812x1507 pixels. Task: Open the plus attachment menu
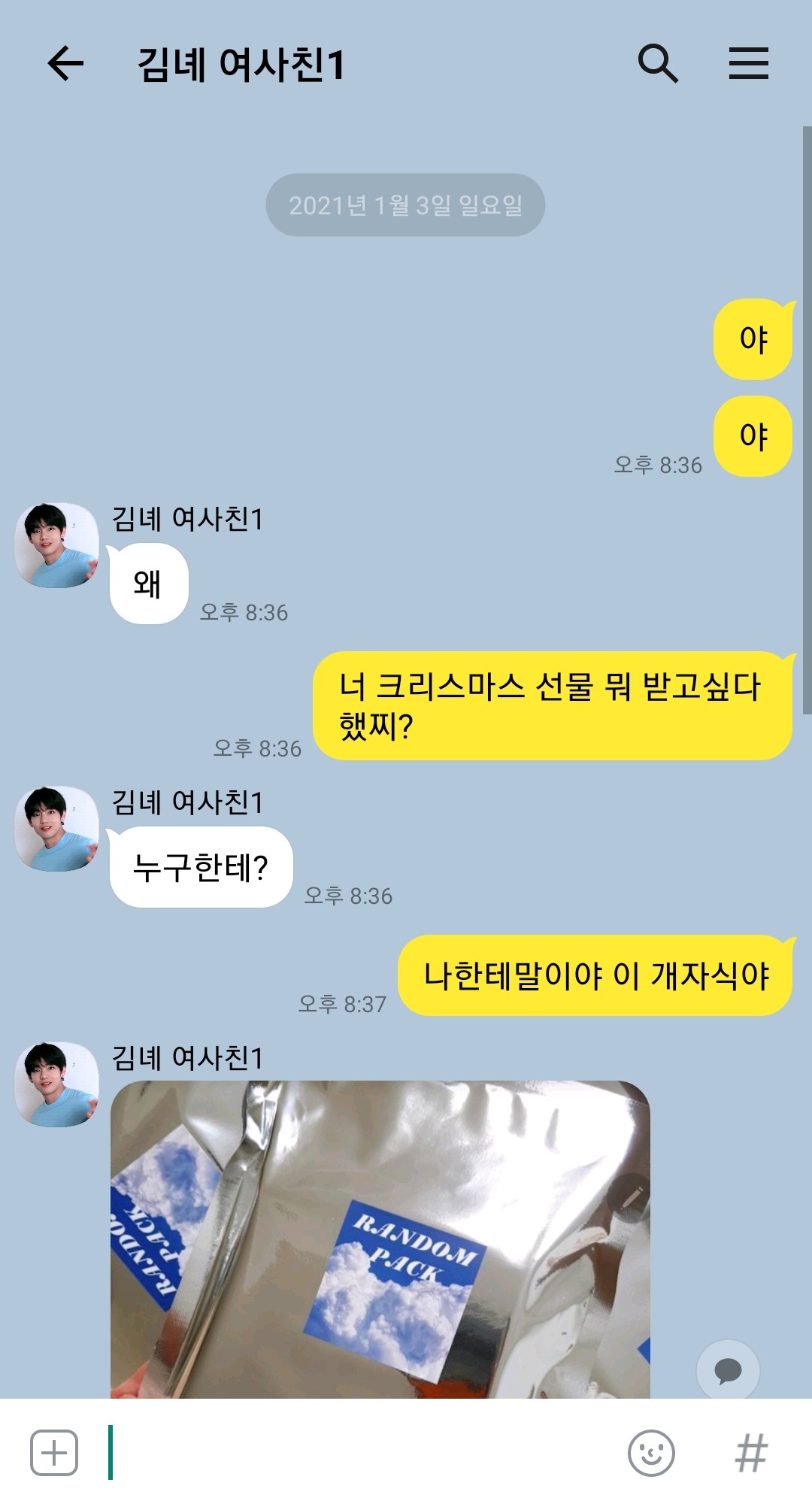pos(54,1452)
